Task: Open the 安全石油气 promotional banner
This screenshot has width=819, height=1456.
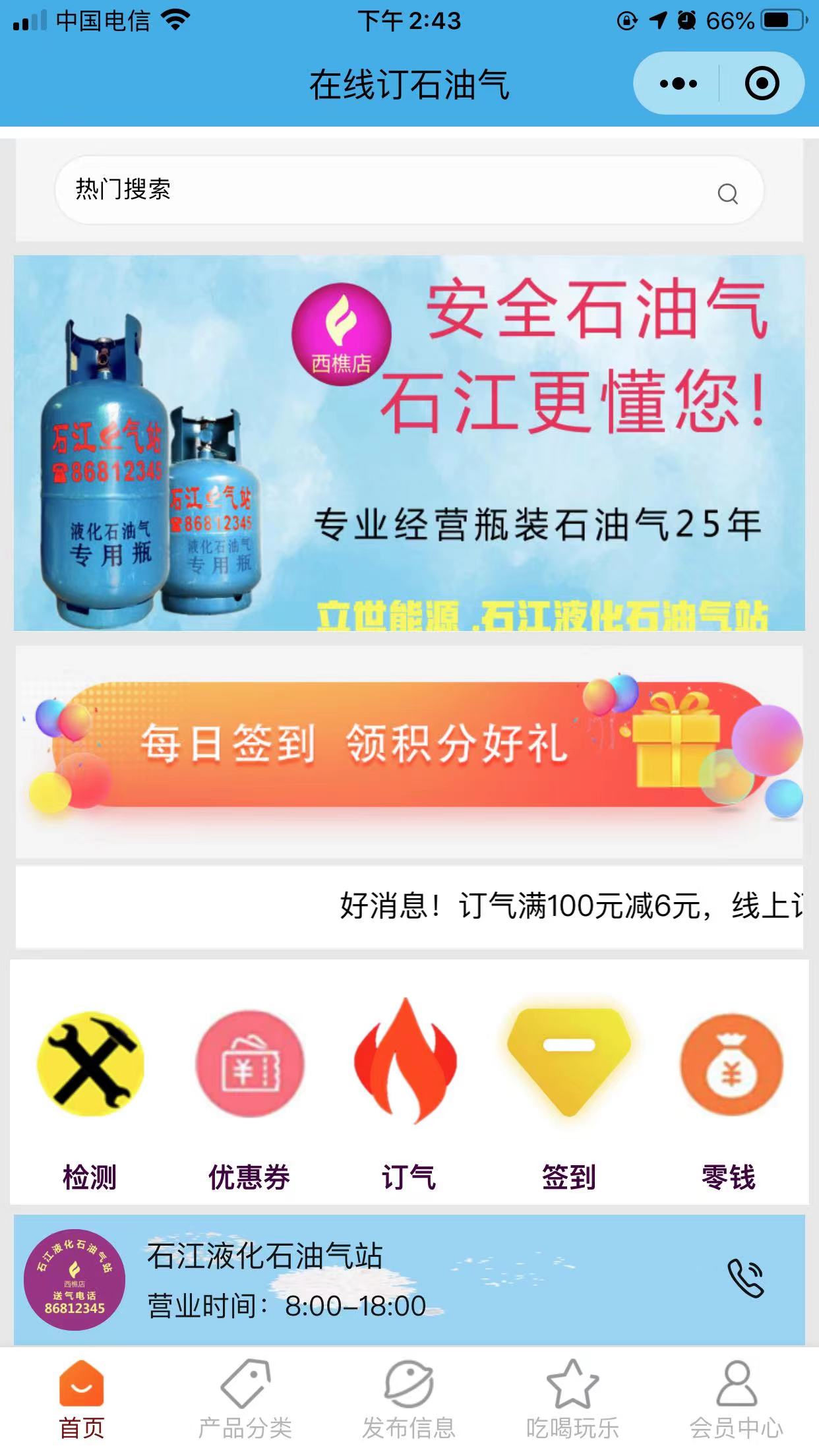Action: coord(409,442)
